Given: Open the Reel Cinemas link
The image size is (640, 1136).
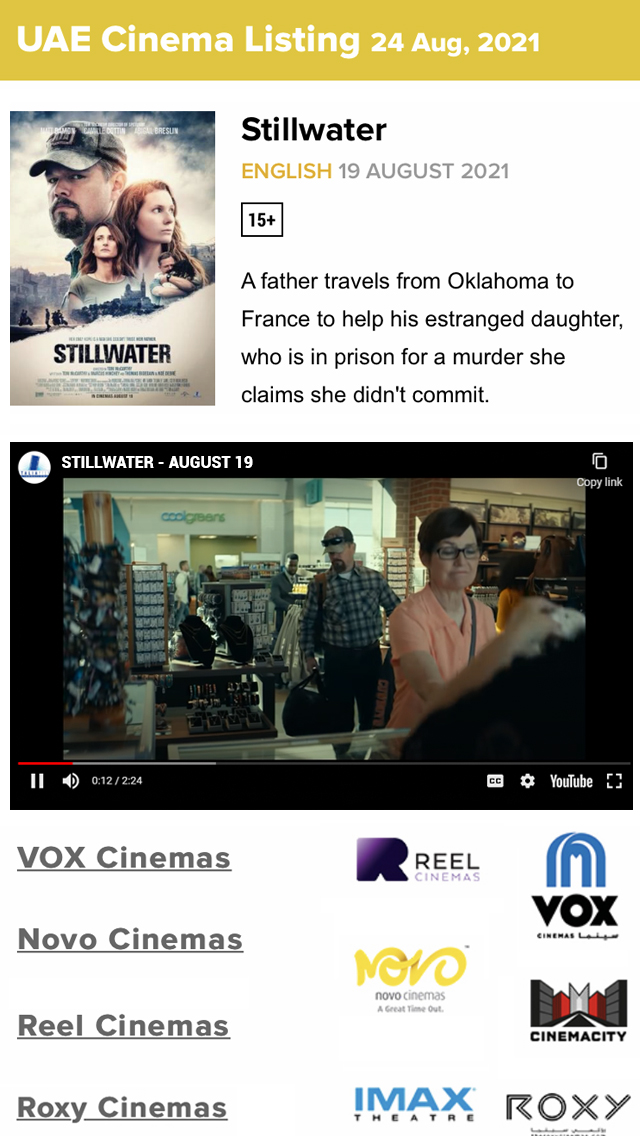Looking at the screenshot, I should click(123, 1026).
